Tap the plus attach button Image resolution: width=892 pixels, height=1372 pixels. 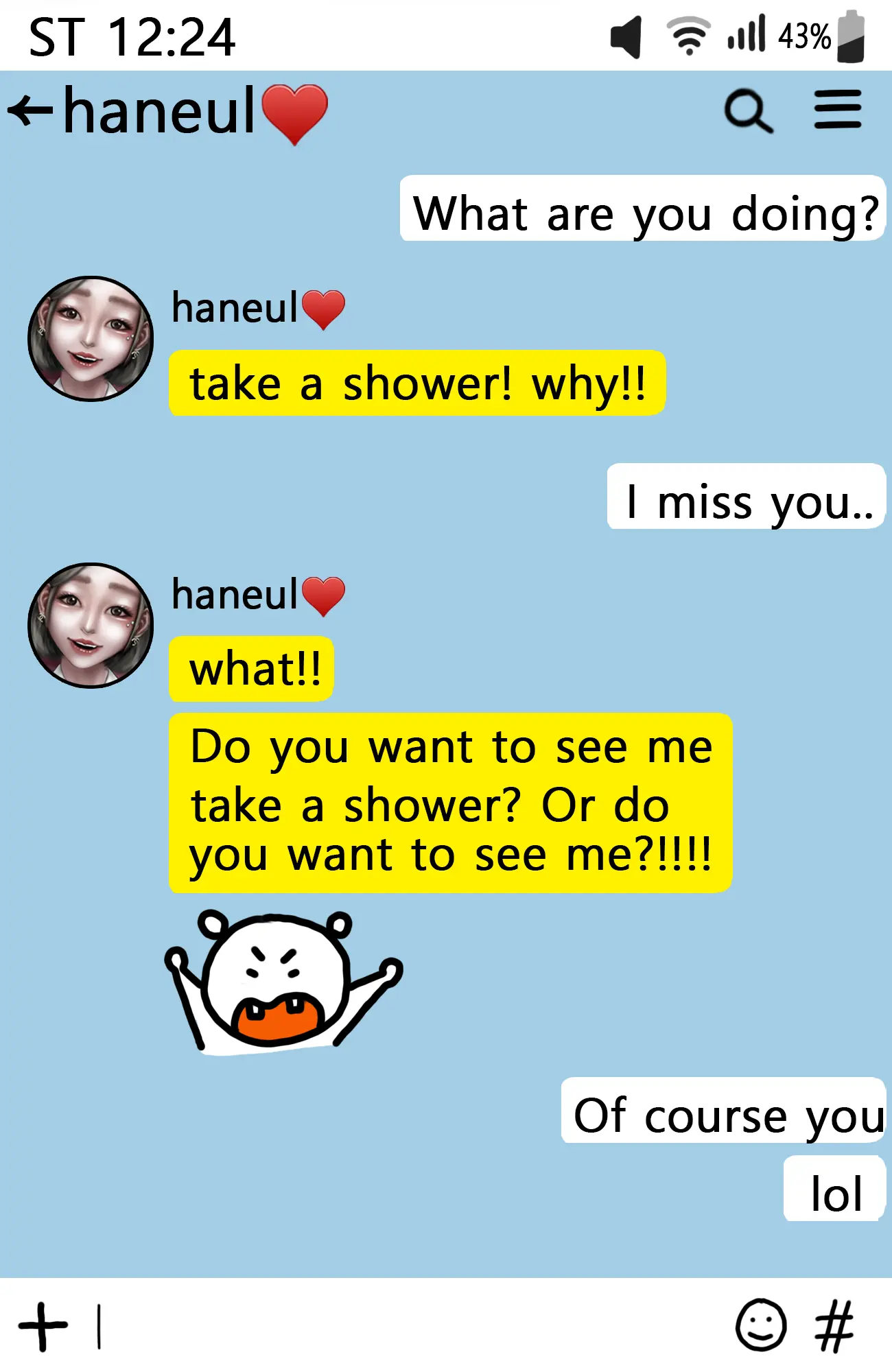click(43, 1326)
